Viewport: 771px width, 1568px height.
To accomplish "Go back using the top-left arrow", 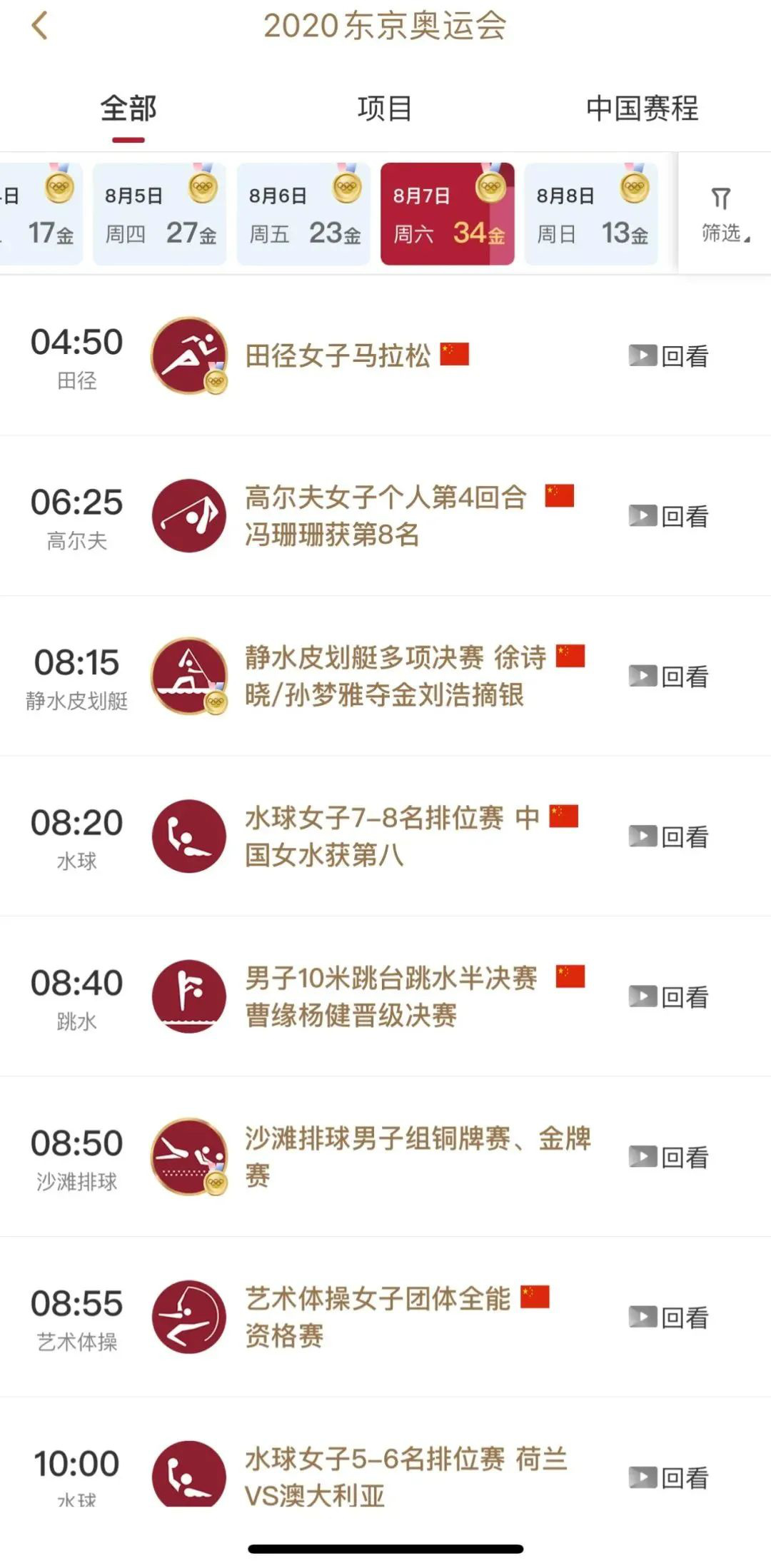I will click(x=40, y=26).
